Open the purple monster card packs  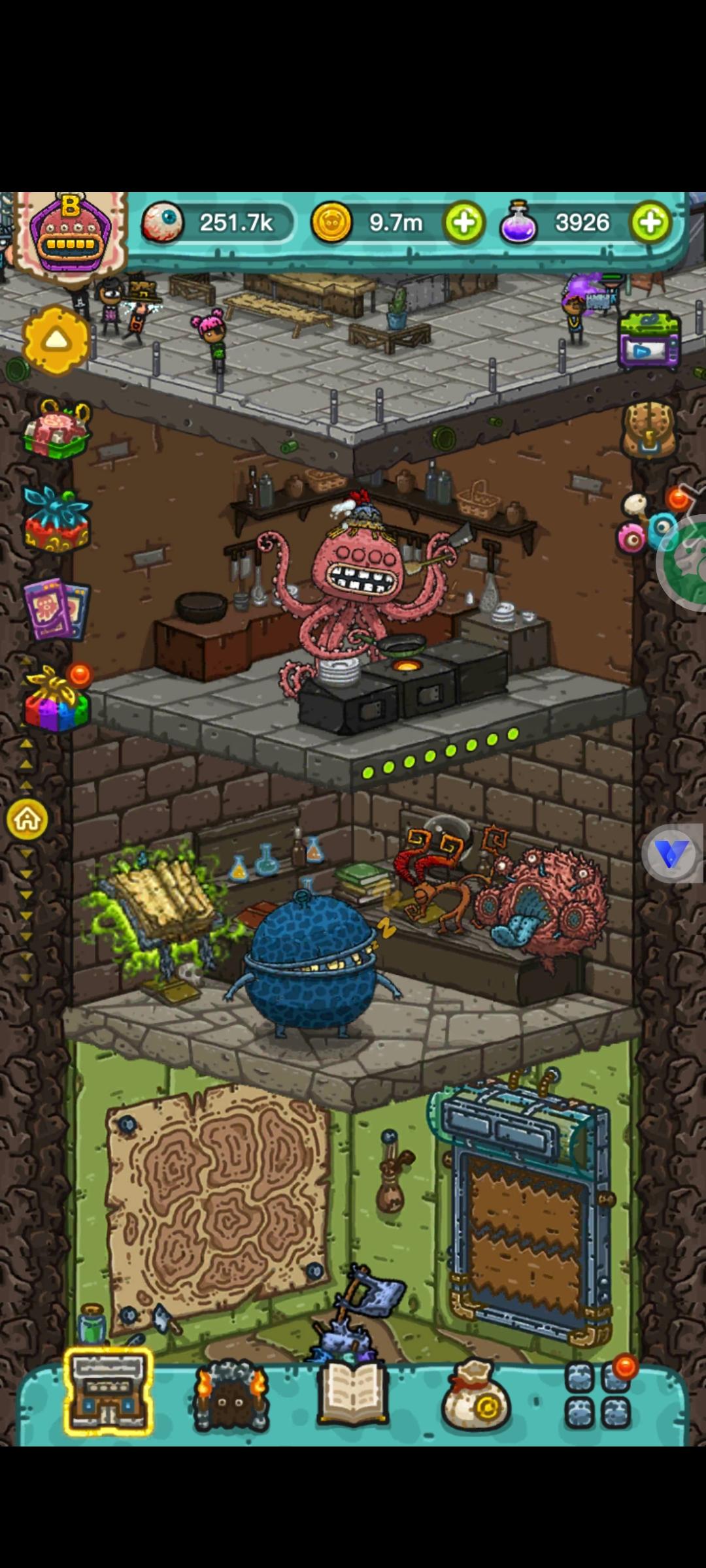pyautogui.click(x=55, y=611)
